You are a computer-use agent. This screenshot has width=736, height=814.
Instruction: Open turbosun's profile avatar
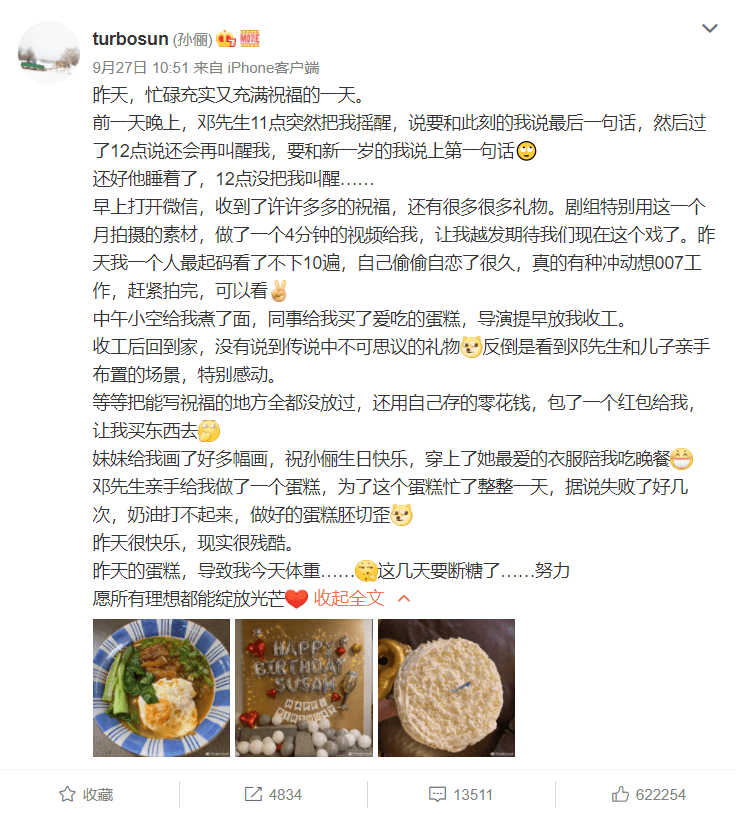point(48,51)
